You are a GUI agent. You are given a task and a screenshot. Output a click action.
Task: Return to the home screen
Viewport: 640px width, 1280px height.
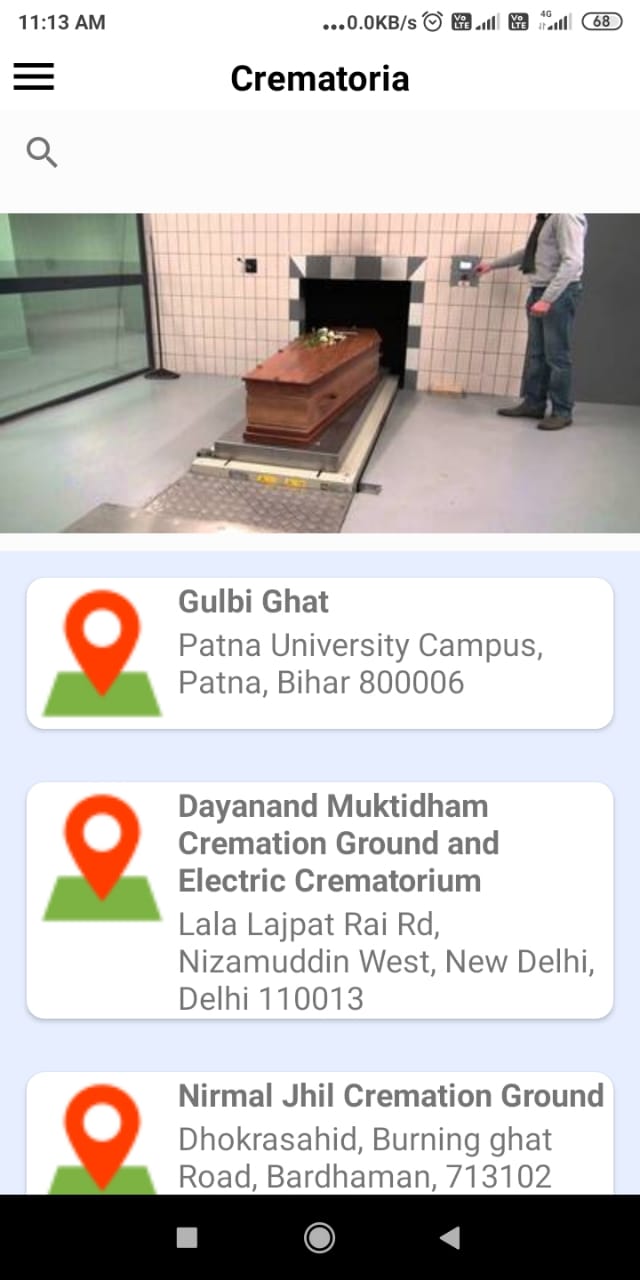click(x=319, y=1238)
